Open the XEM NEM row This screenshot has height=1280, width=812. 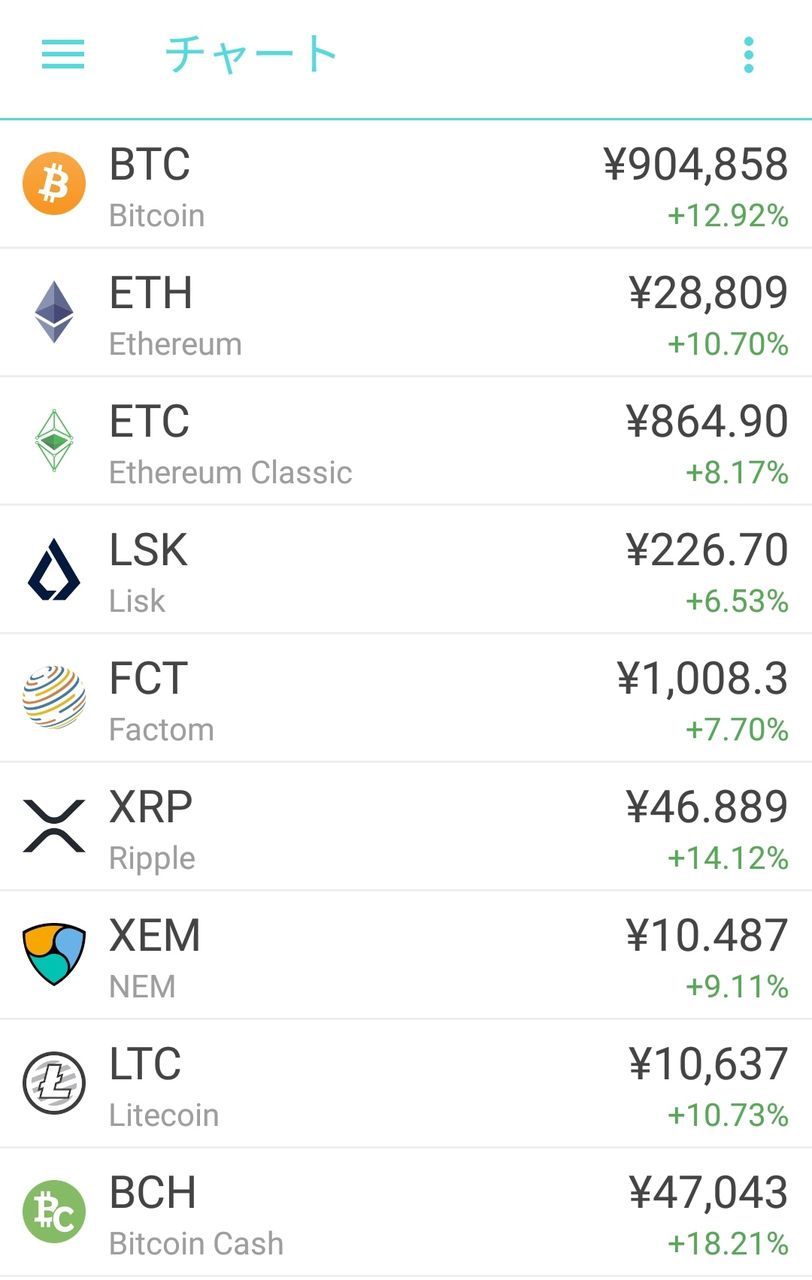click(406, 955)
